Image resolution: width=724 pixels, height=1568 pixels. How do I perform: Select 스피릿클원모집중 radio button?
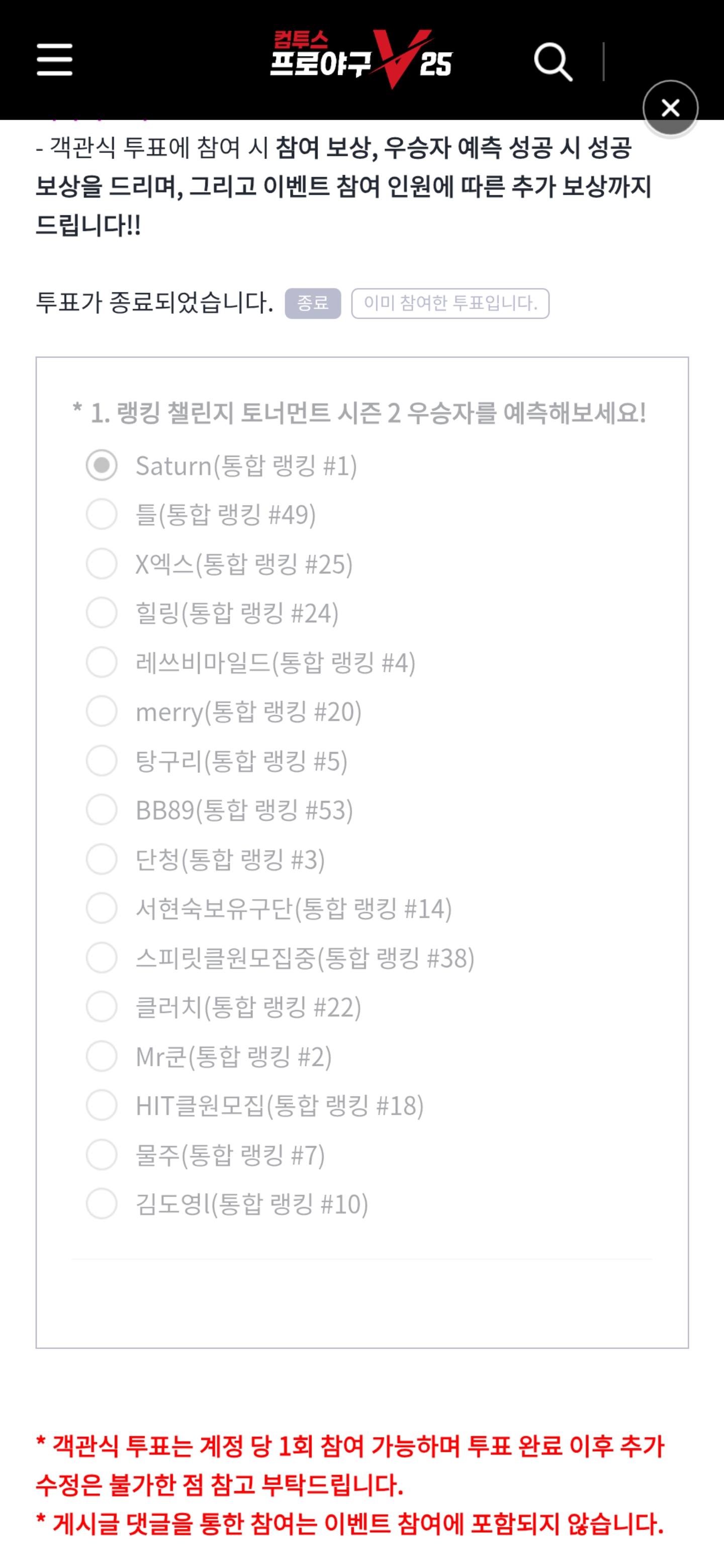102,958
